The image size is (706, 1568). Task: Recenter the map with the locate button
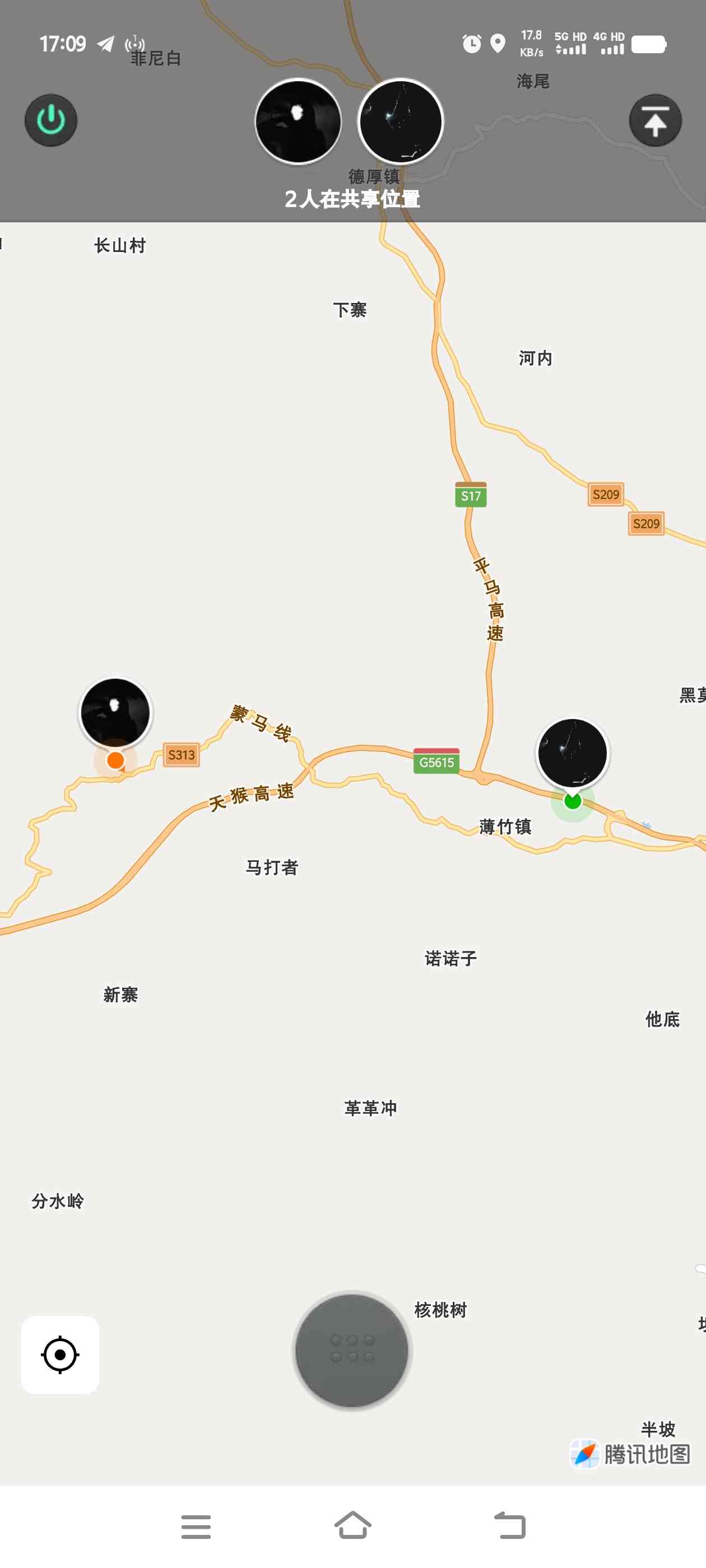pyautogui.click(x=61, y=1354)
